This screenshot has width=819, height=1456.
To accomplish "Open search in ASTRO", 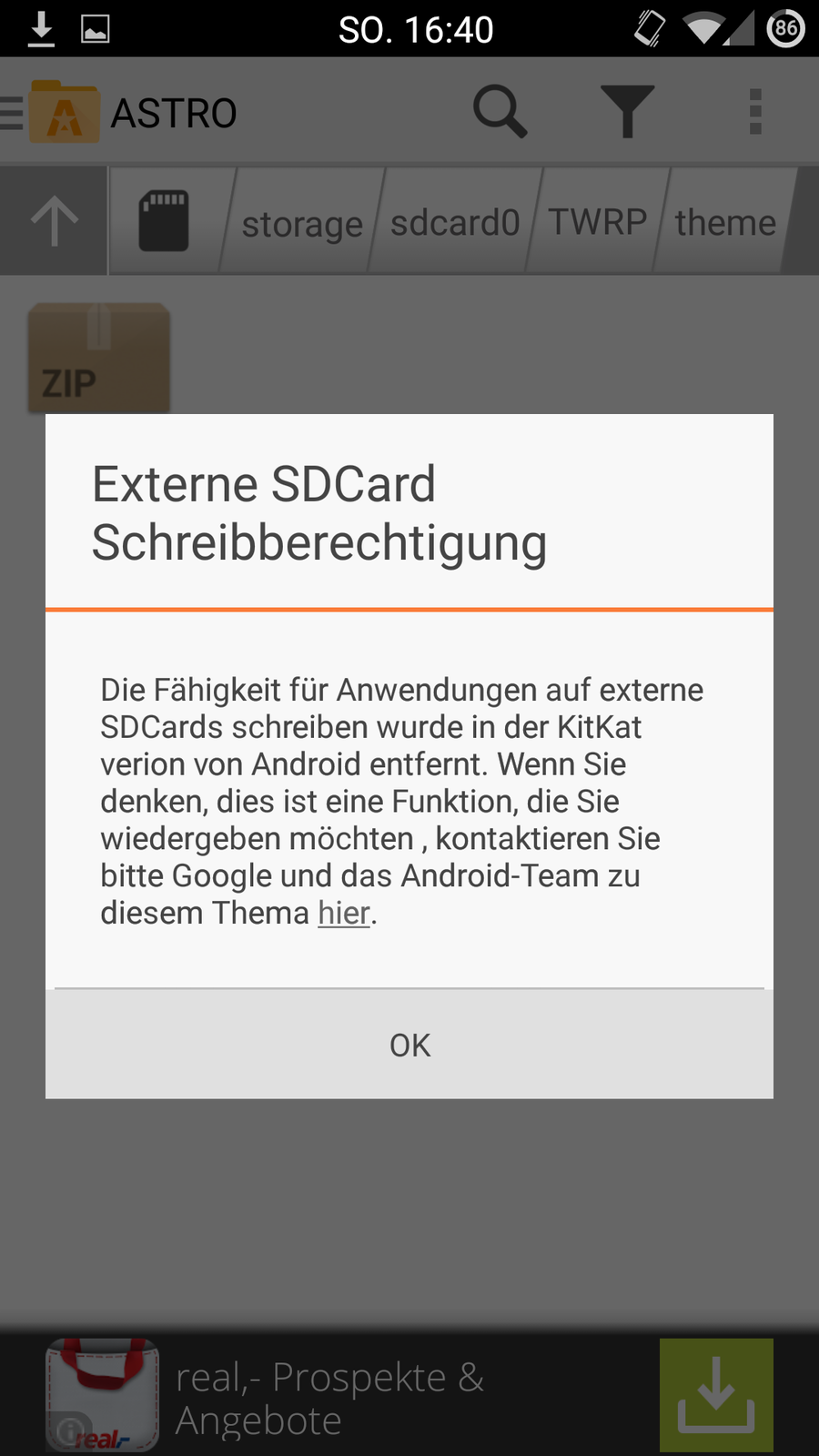I will (x=500, y=112).
